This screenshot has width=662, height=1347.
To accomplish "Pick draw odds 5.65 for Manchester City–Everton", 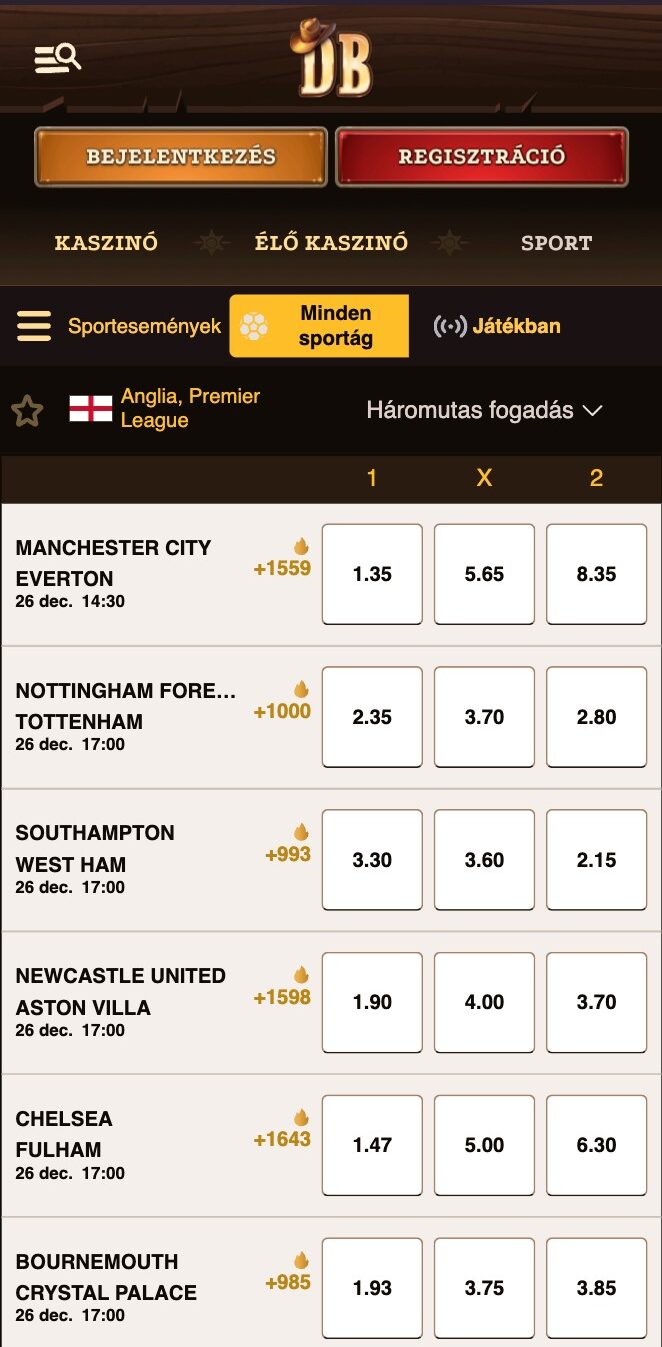I will tap(484, 574).
